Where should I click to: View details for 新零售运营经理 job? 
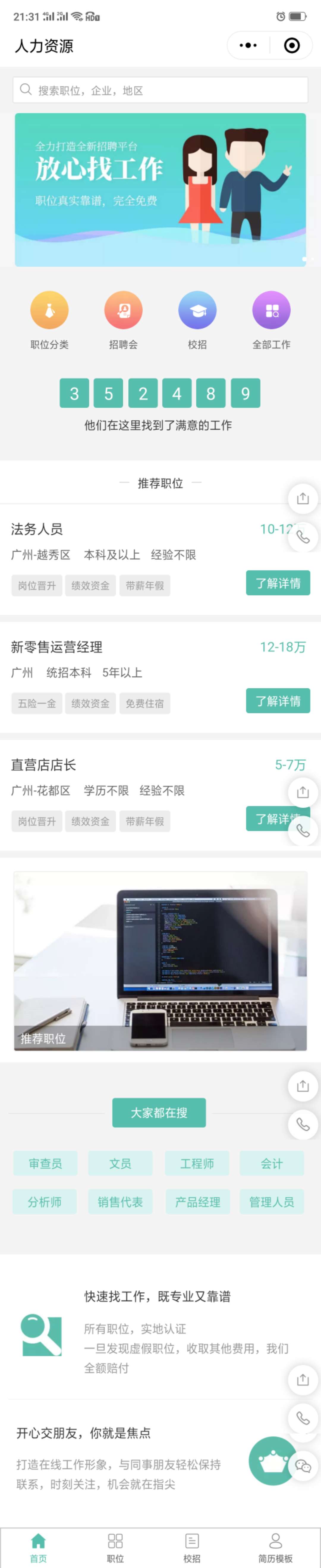click(277, 701)
